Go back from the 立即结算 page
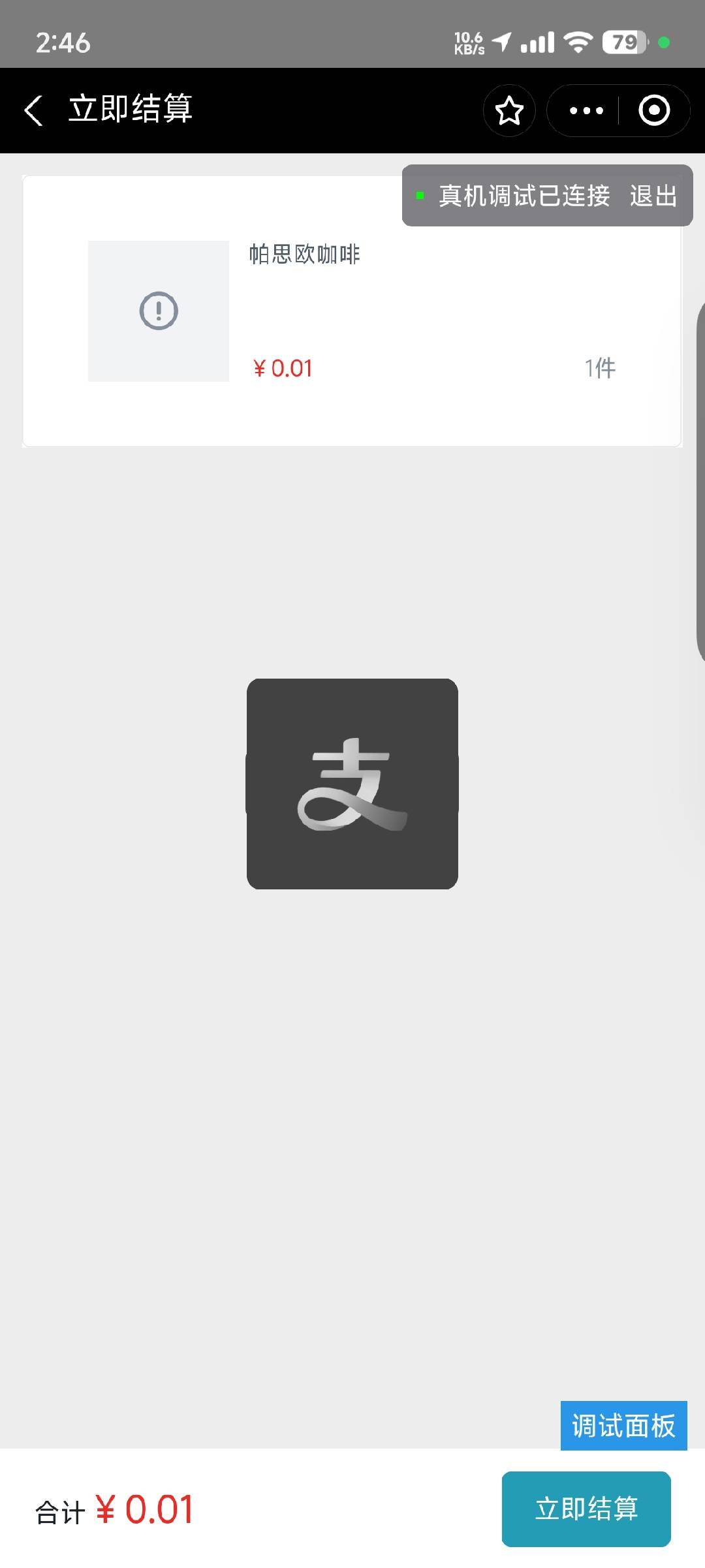 tap(34, 110)
